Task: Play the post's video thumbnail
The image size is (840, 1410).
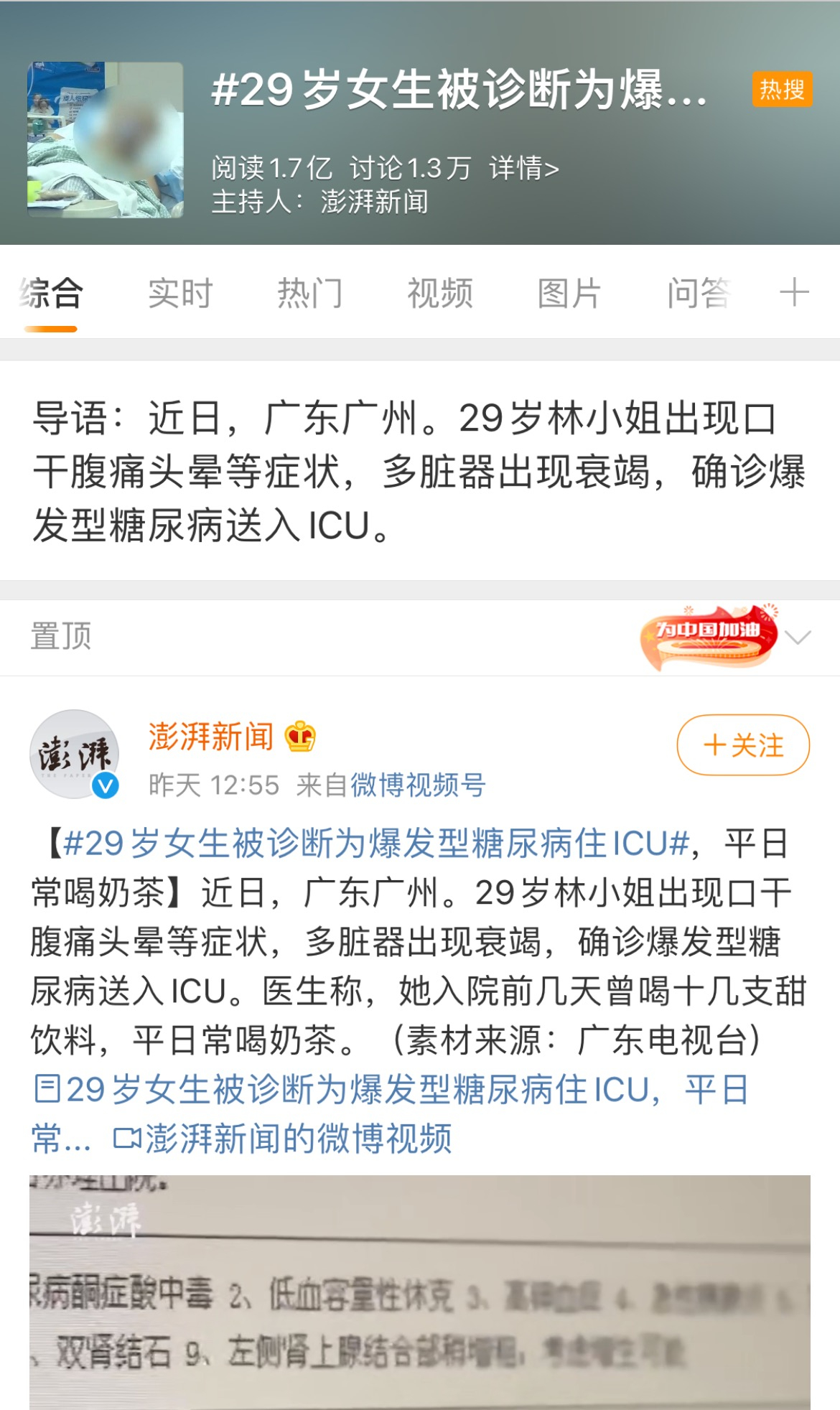Action: pos(419,1292)
